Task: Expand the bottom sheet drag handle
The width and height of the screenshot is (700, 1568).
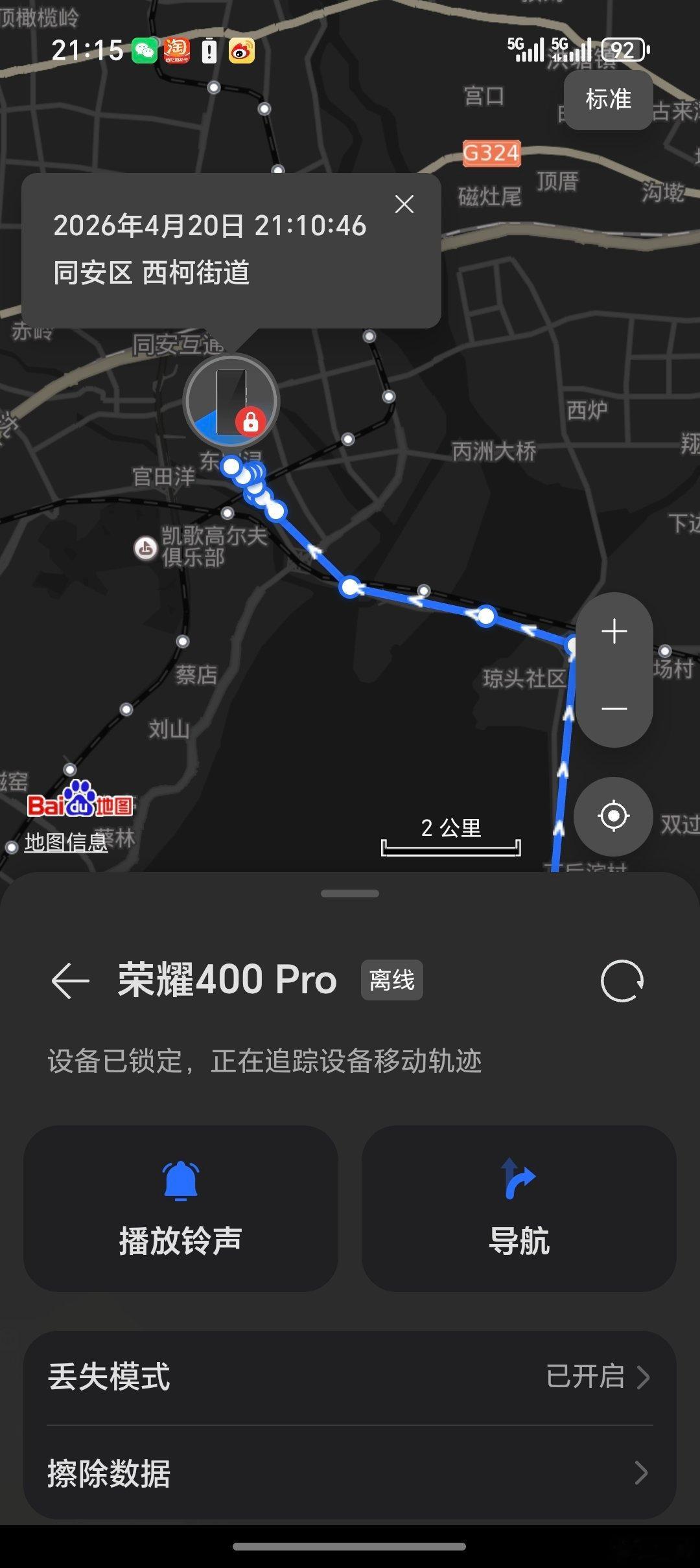Action: coord(350,892)
